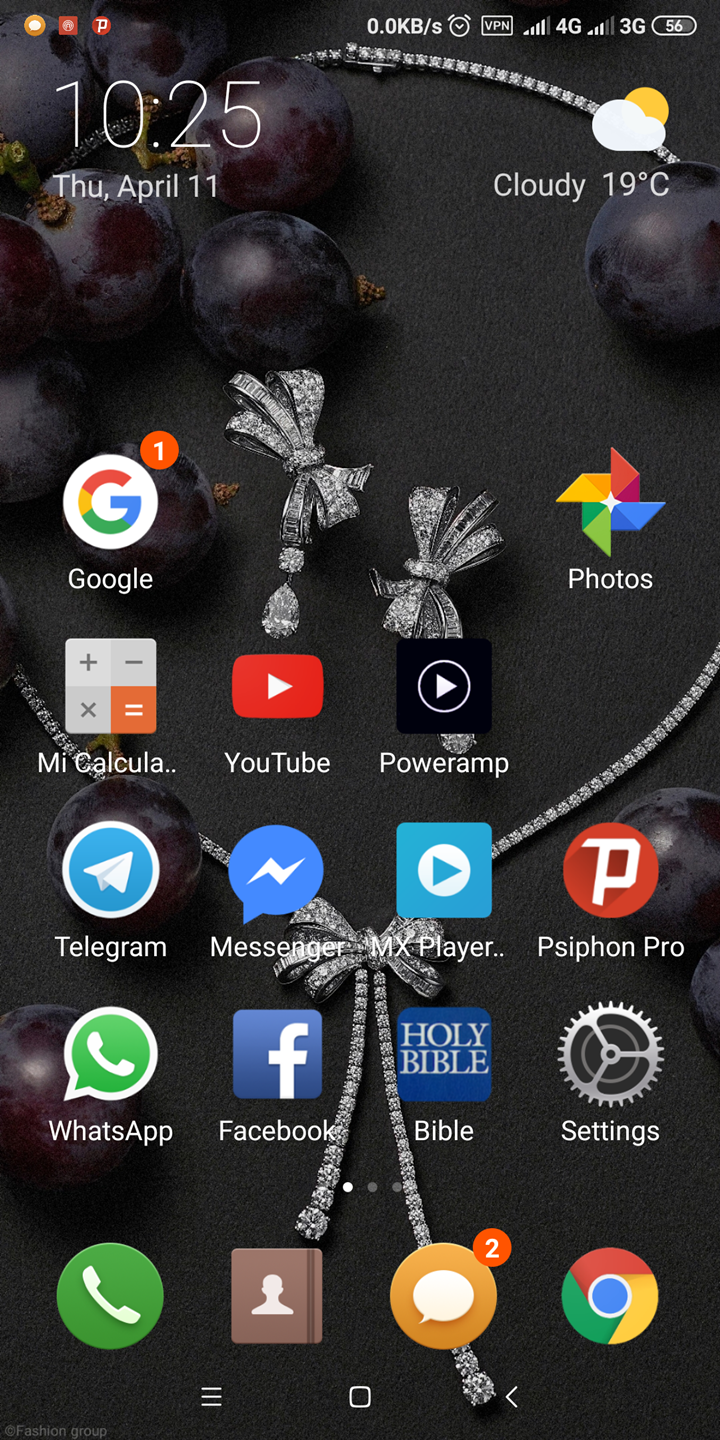The height and width of the screenshot is (1440, 720).
Task: Launch Chrome browser
Action: point(610,1296)
